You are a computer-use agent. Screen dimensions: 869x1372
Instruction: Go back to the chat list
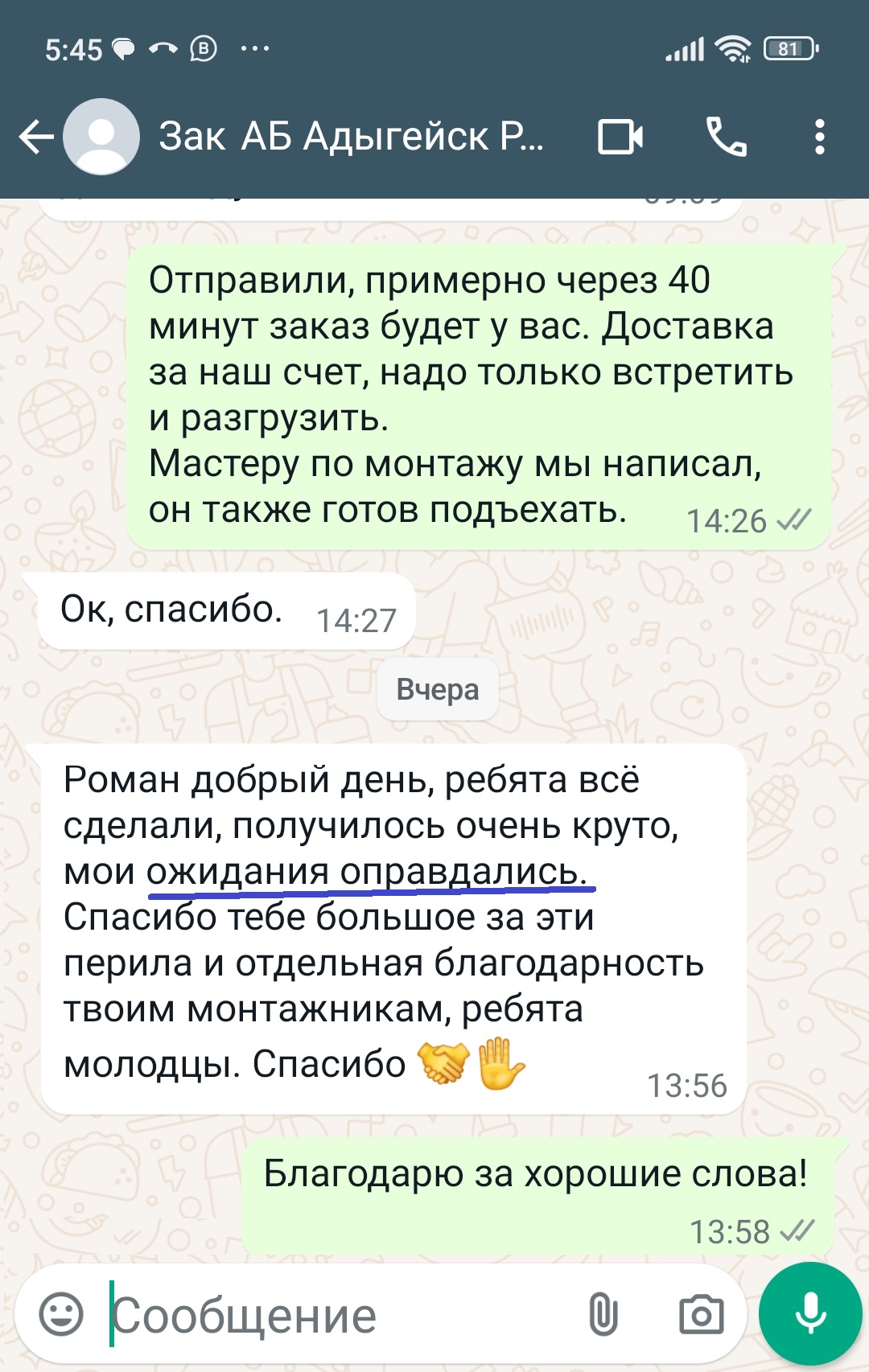tap(35, 137)
